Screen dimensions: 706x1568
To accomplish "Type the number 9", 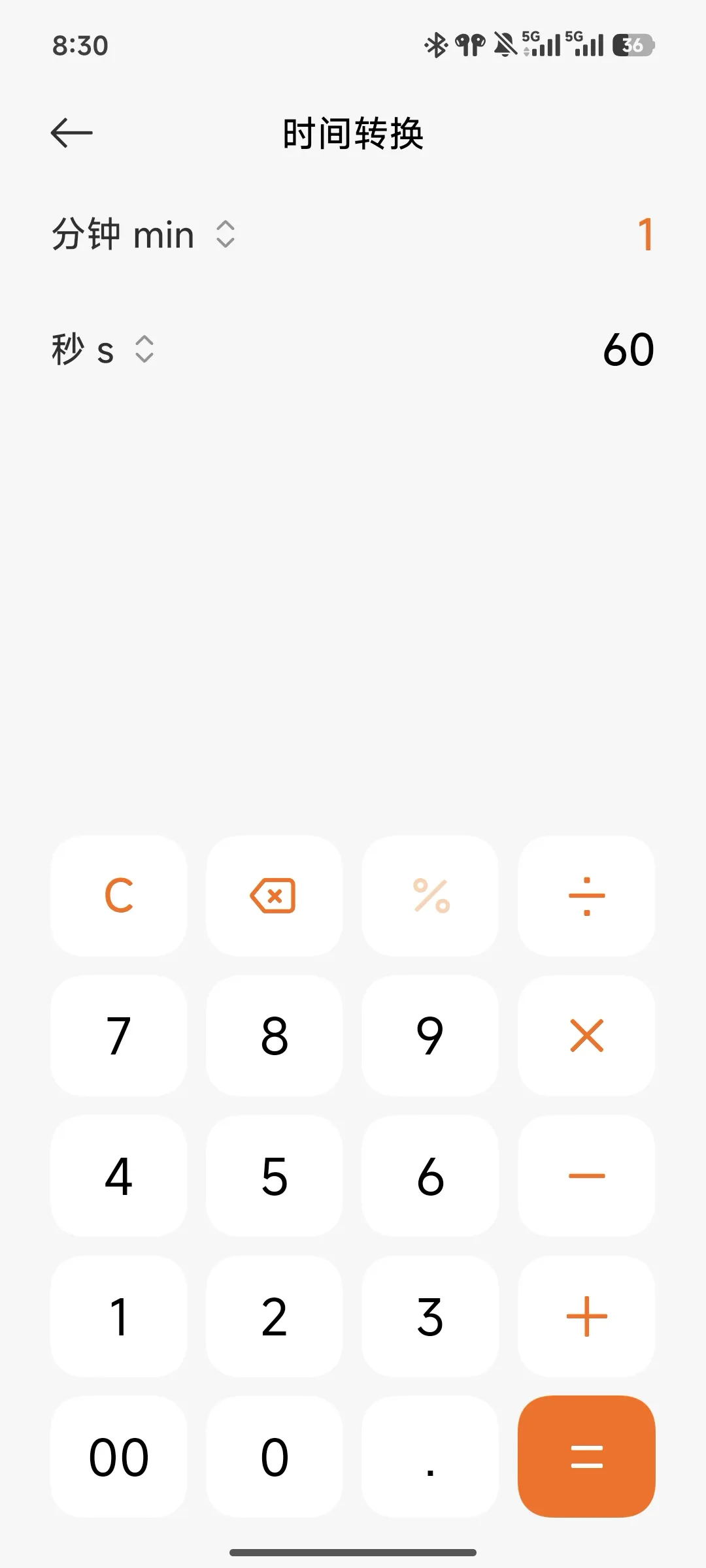I will pyautogui.click(x=430, y=1036).
